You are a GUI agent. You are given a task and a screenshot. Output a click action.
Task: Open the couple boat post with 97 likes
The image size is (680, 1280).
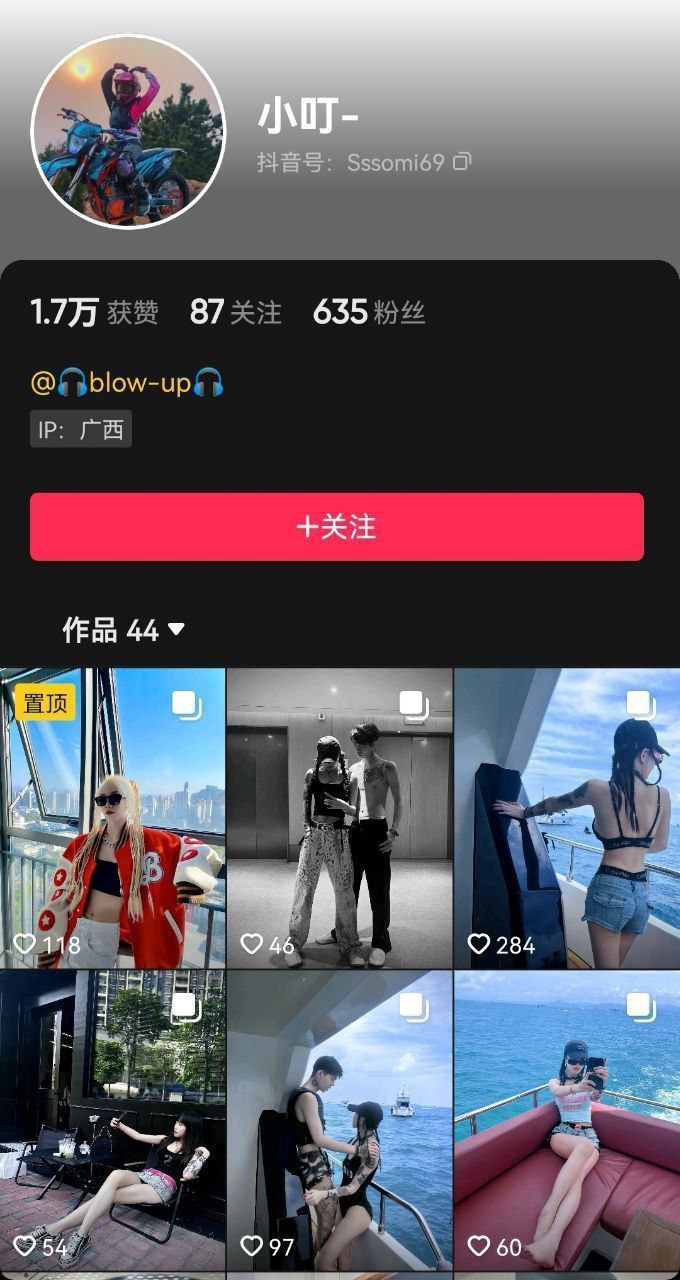[x=339, y=1120]
